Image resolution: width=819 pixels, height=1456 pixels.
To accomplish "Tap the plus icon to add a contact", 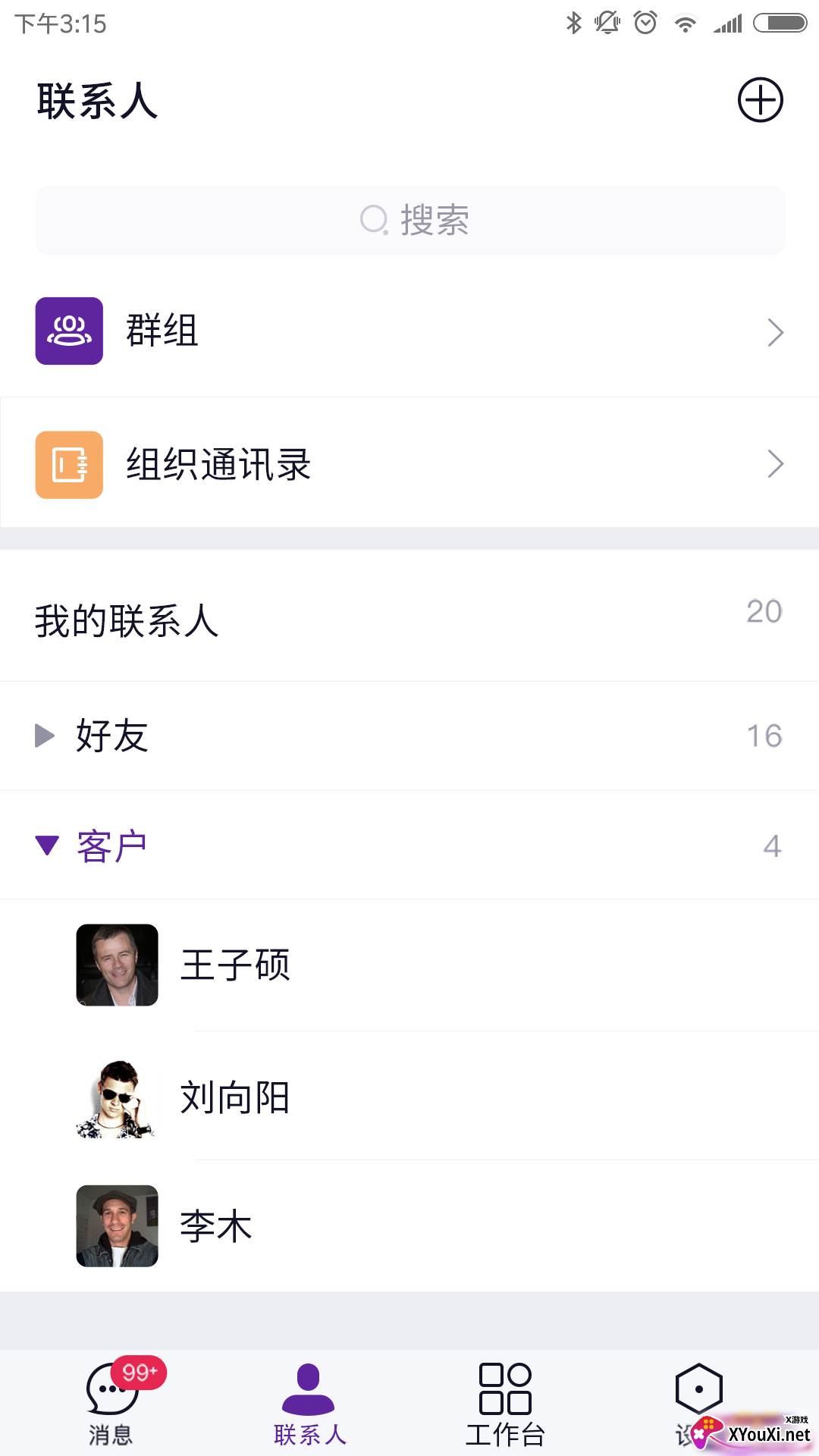I will point(761,99).
